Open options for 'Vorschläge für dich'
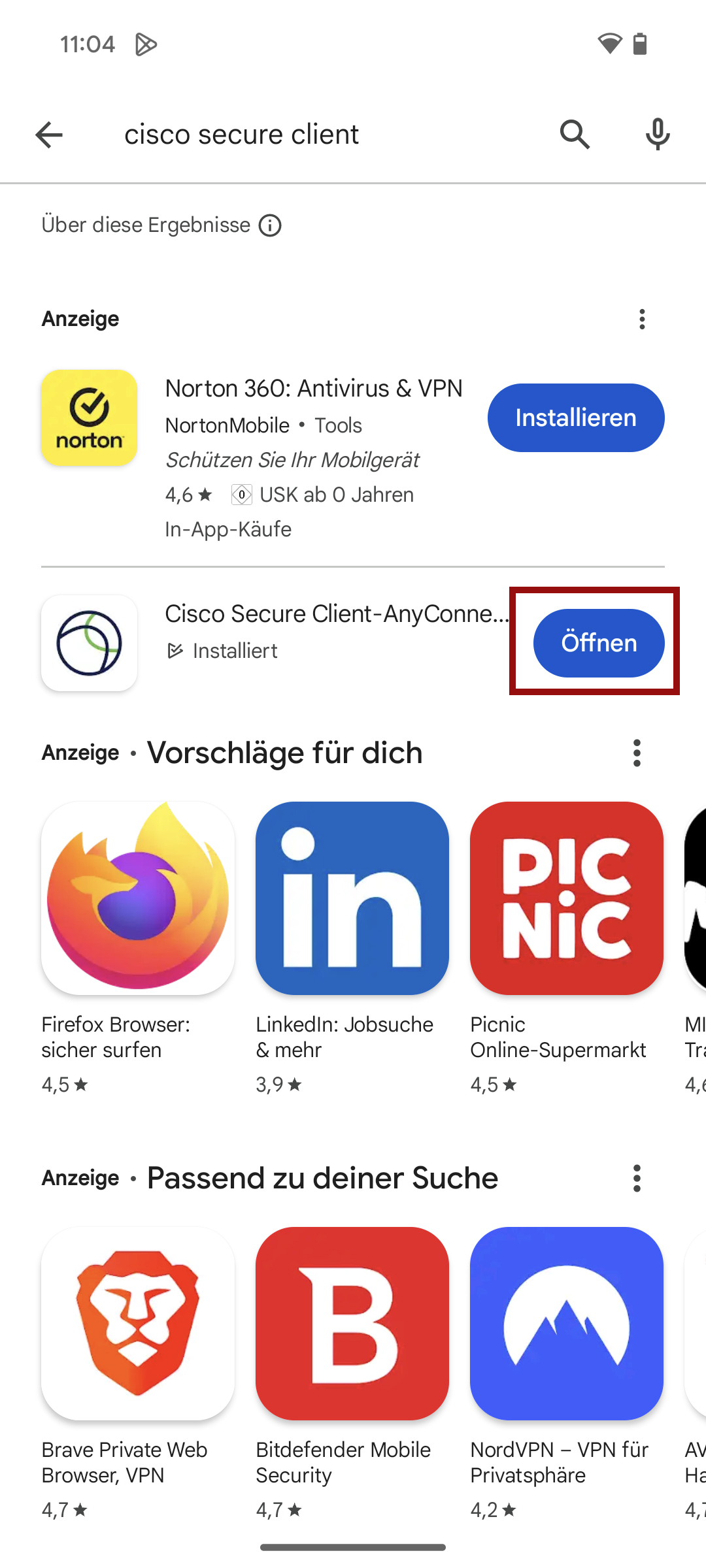The width and height of the screenshot is (706, 1568). click(637, 753)
